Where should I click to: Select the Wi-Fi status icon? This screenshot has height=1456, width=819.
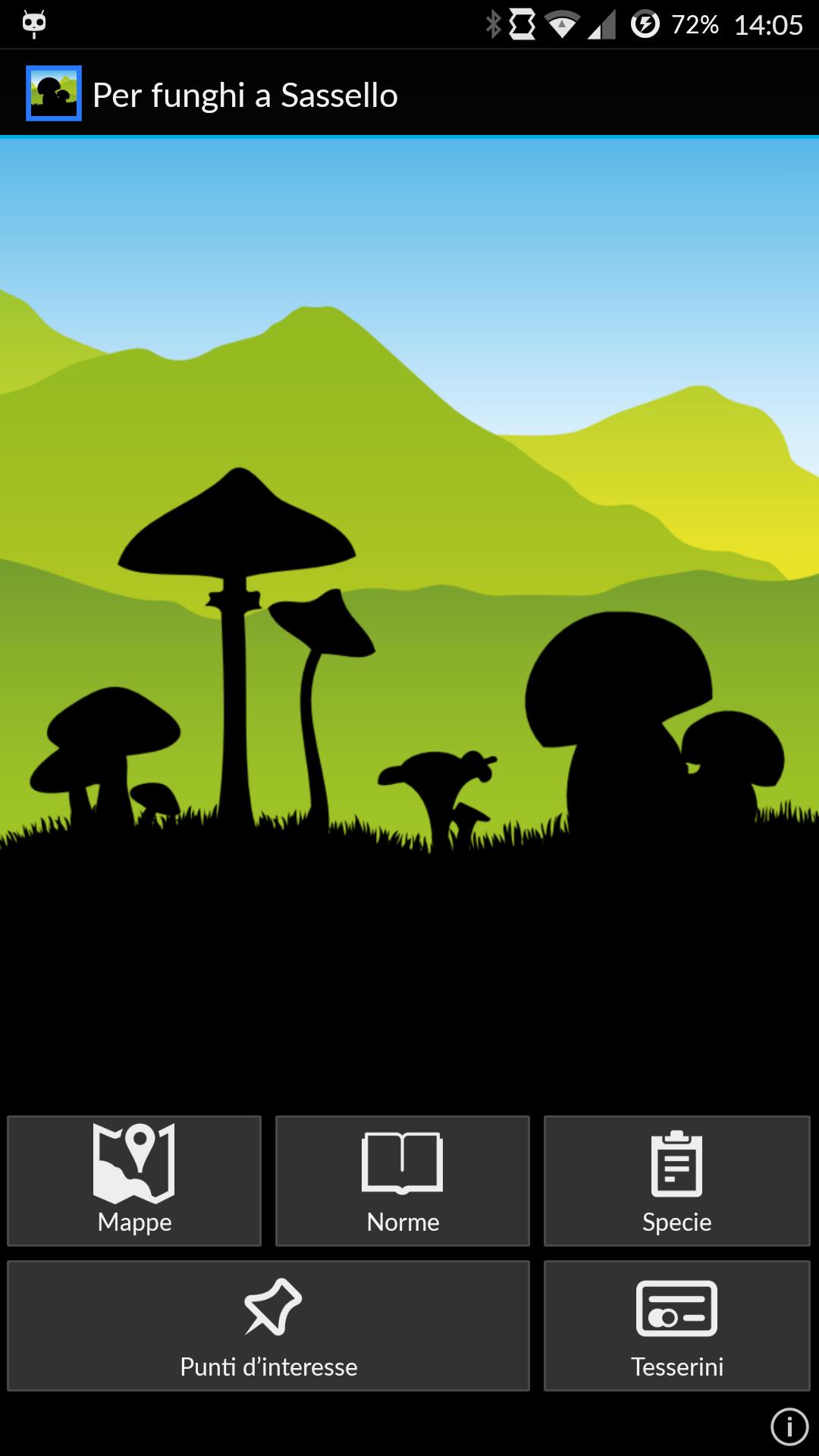[x=561, y=23]
